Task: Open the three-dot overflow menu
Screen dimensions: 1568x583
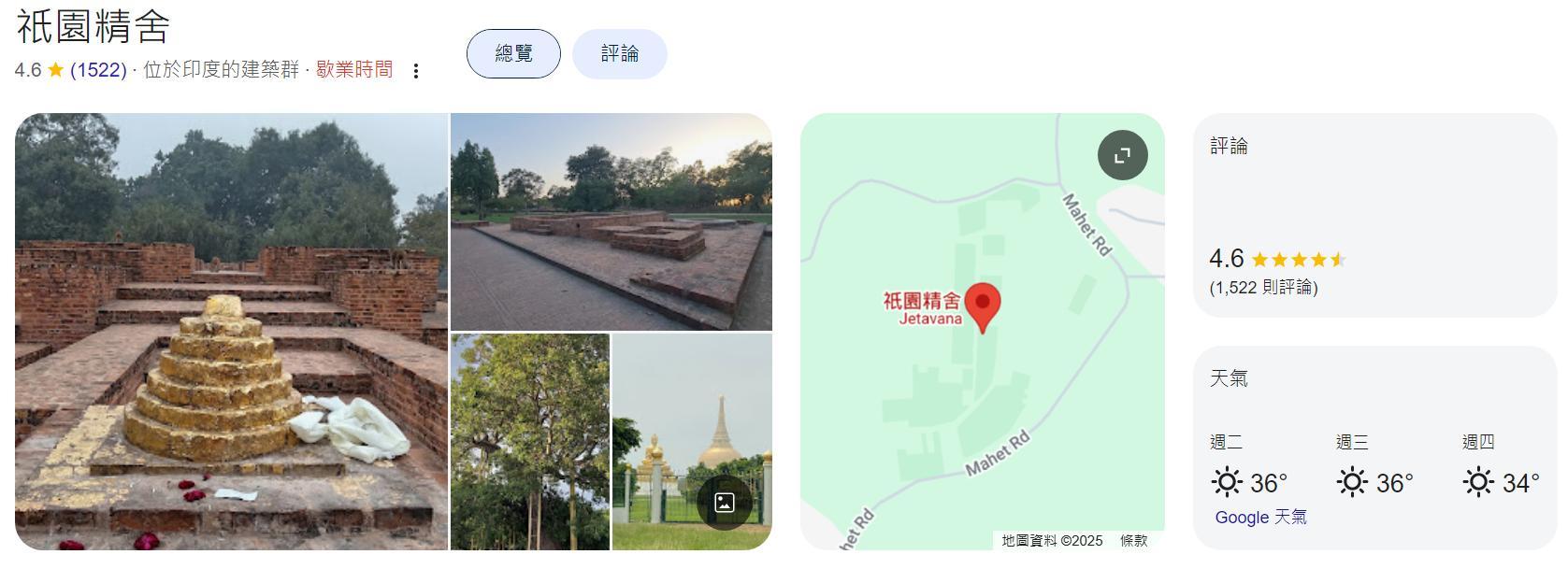Action: pyautogui.click(x=416, y=71)
